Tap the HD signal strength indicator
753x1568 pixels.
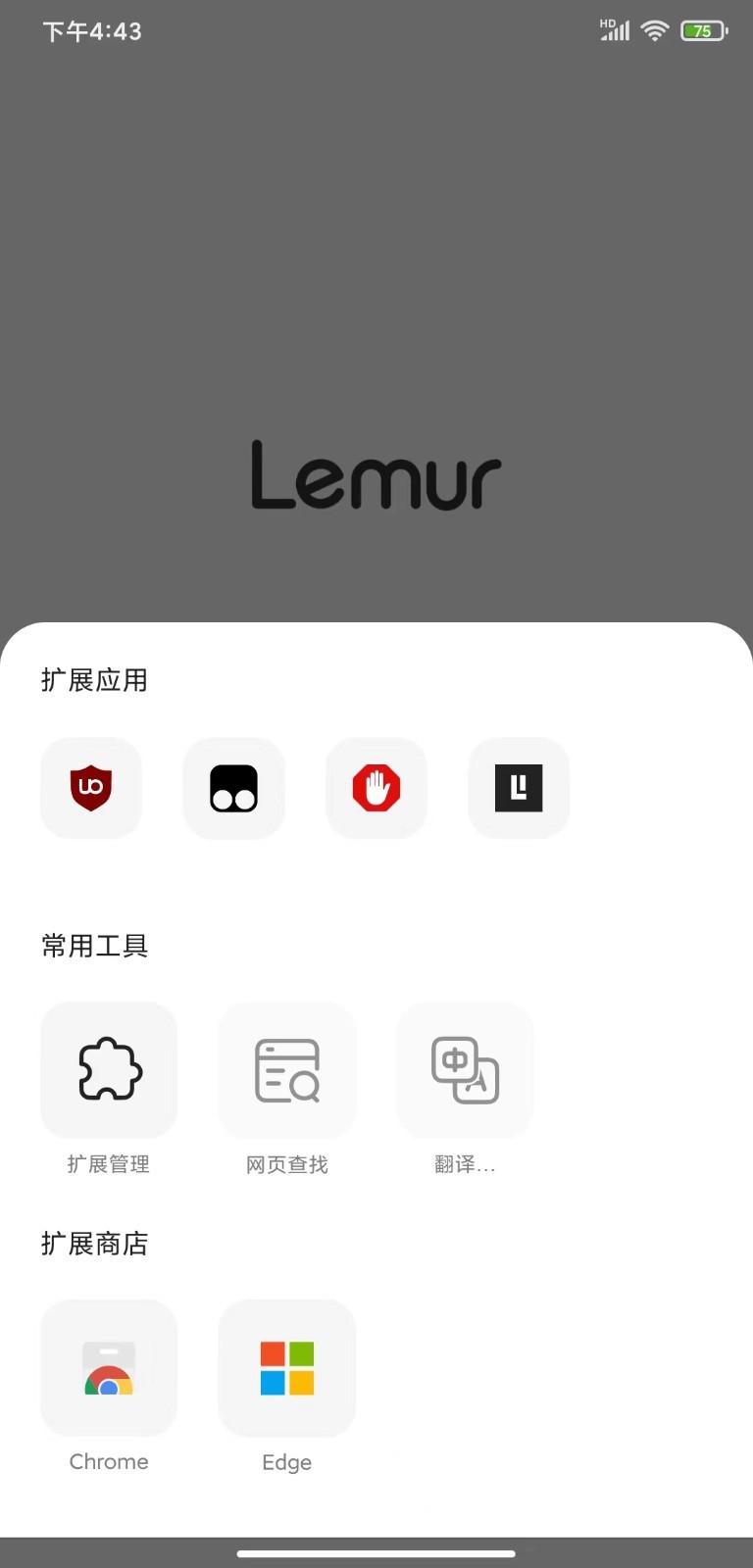point(614,29)
